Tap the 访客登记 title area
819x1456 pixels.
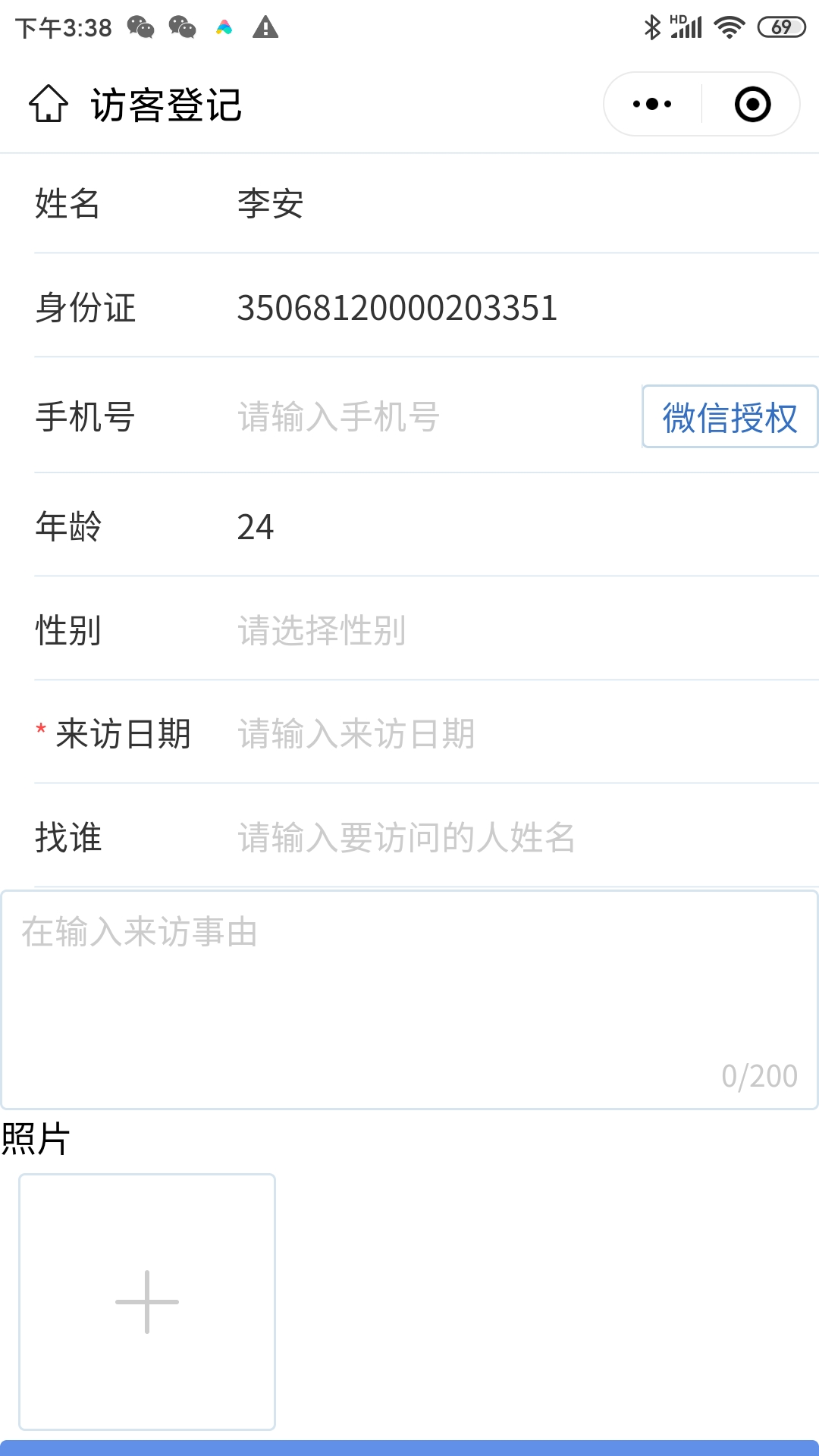167,106
